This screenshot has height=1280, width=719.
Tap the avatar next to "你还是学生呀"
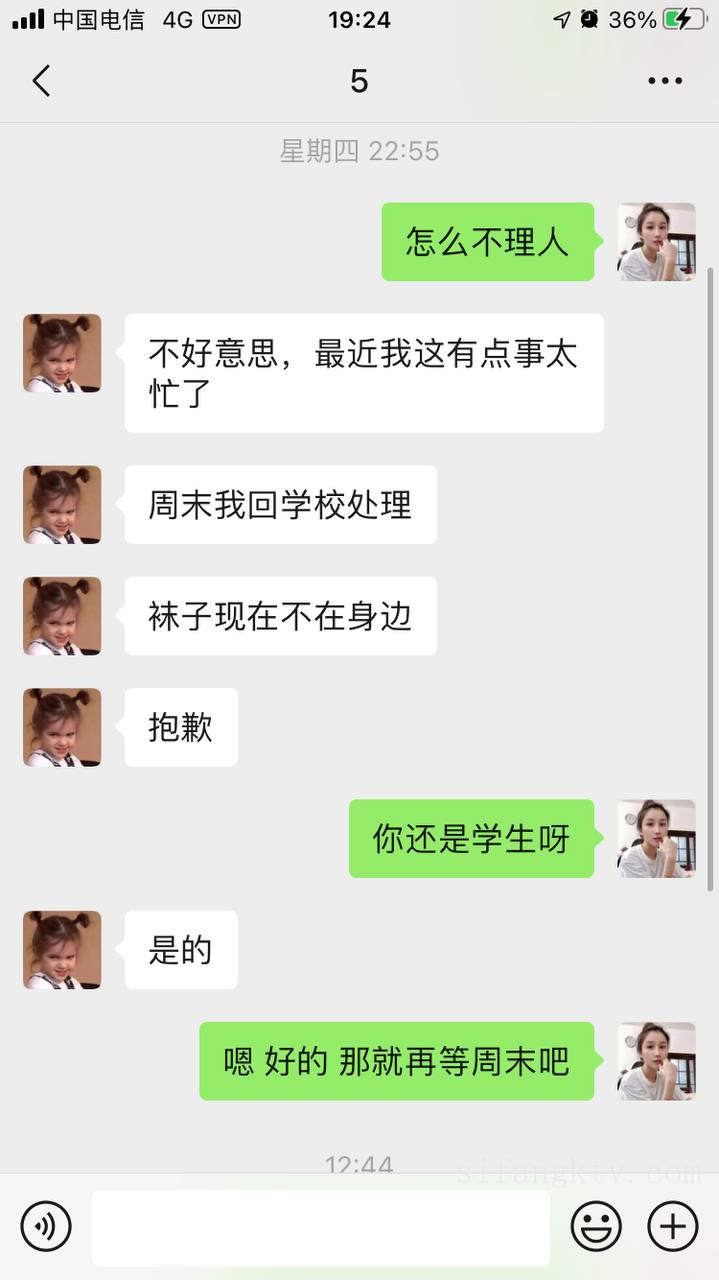656,839
